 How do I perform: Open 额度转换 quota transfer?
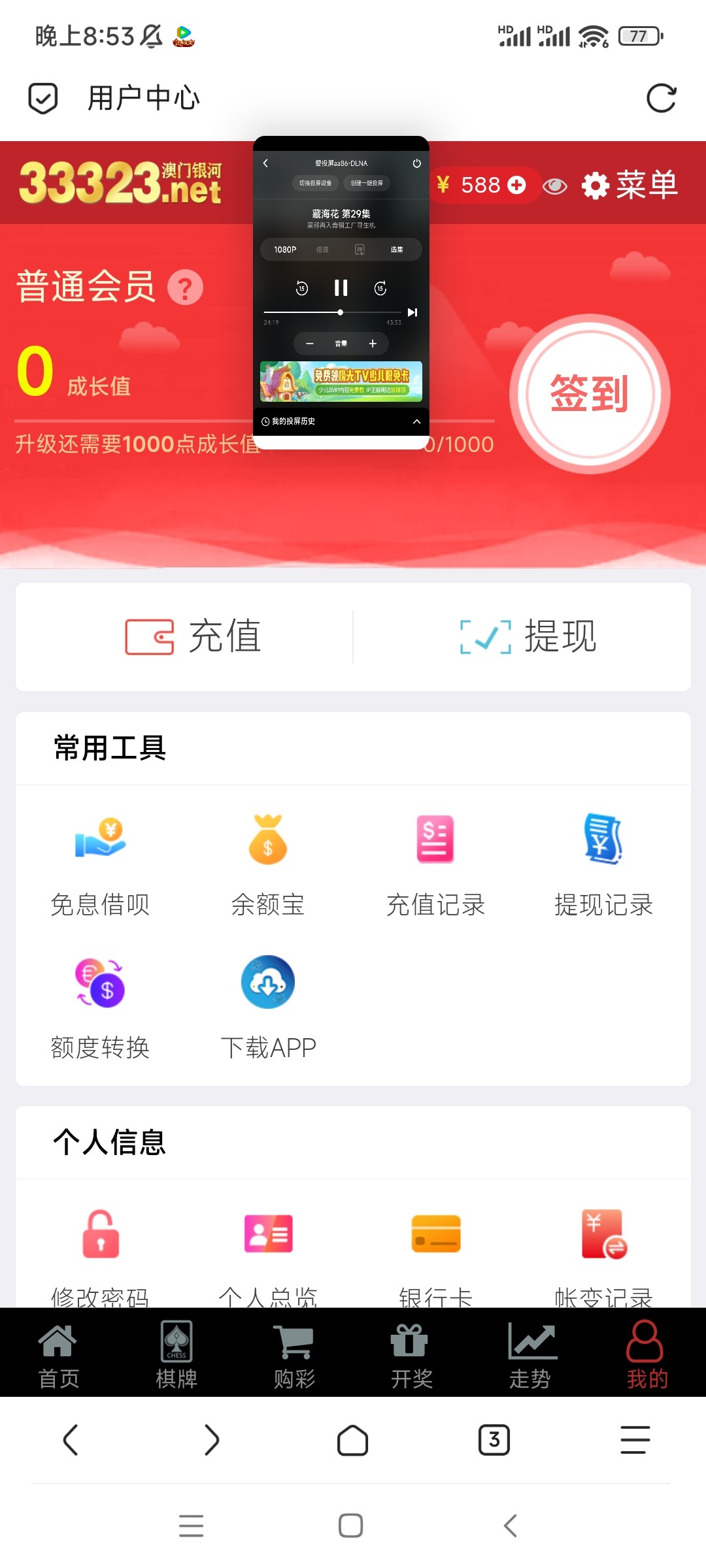pos(100,1007)
